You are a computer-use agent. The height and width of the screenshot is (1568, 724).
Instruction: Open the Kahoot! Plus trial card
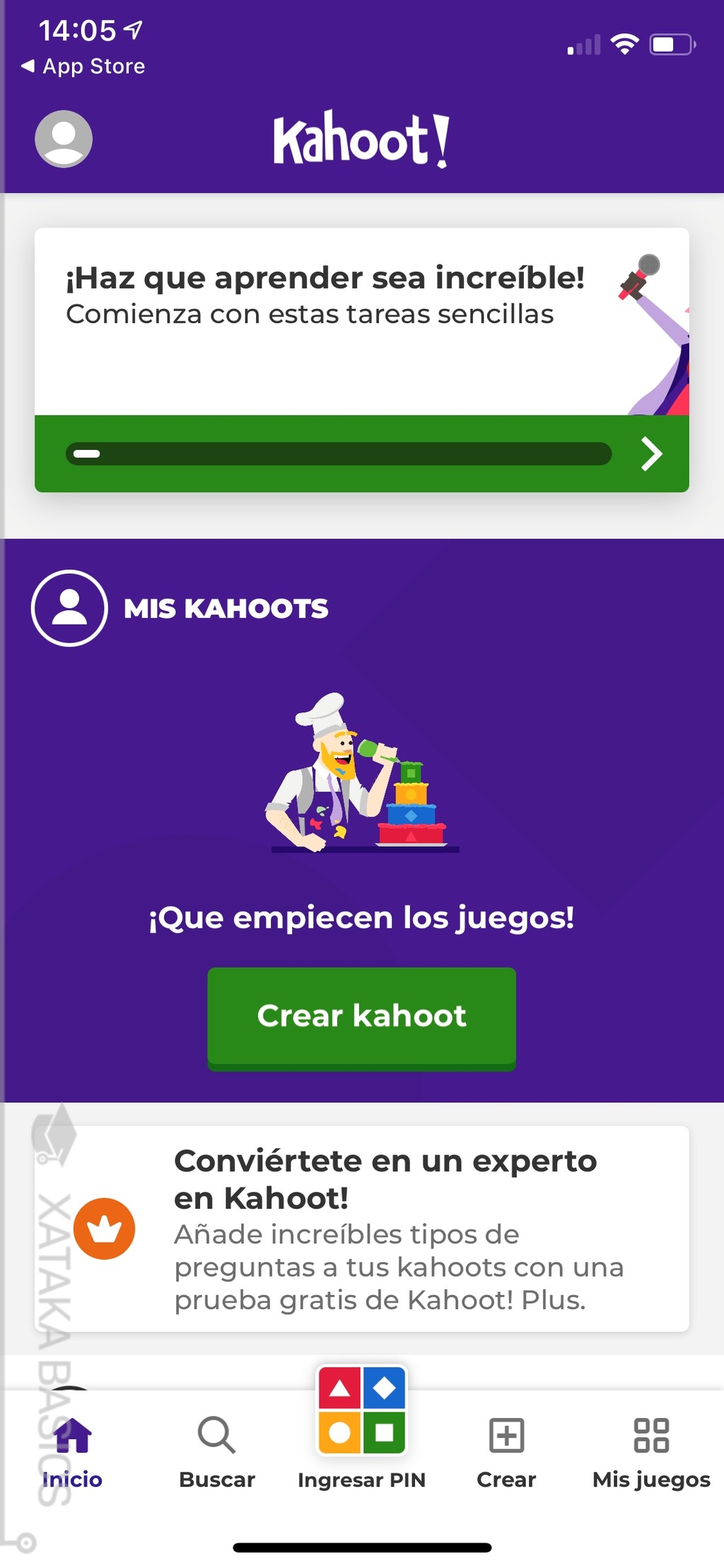tap(362, 1227)
